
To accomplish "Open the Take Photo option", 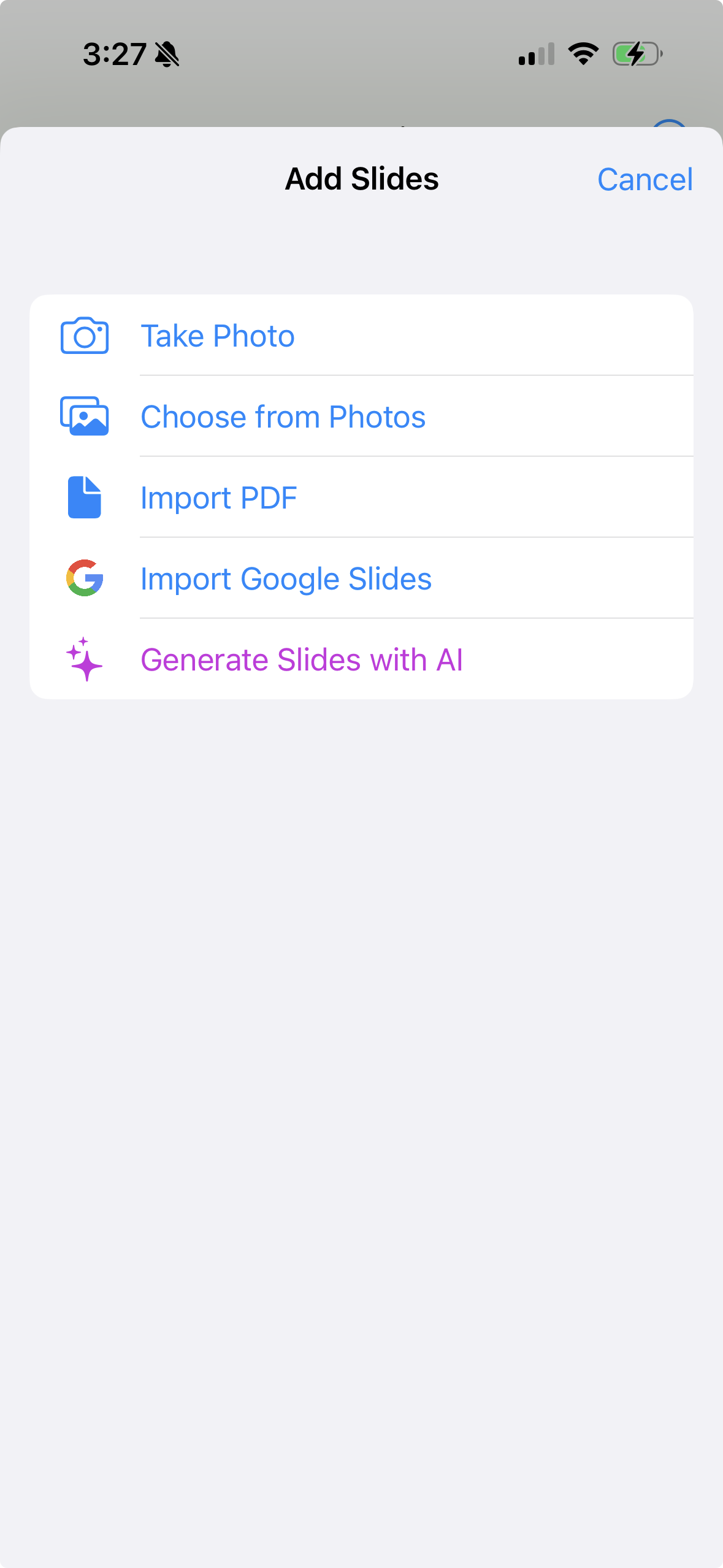I will click(217, 335).
